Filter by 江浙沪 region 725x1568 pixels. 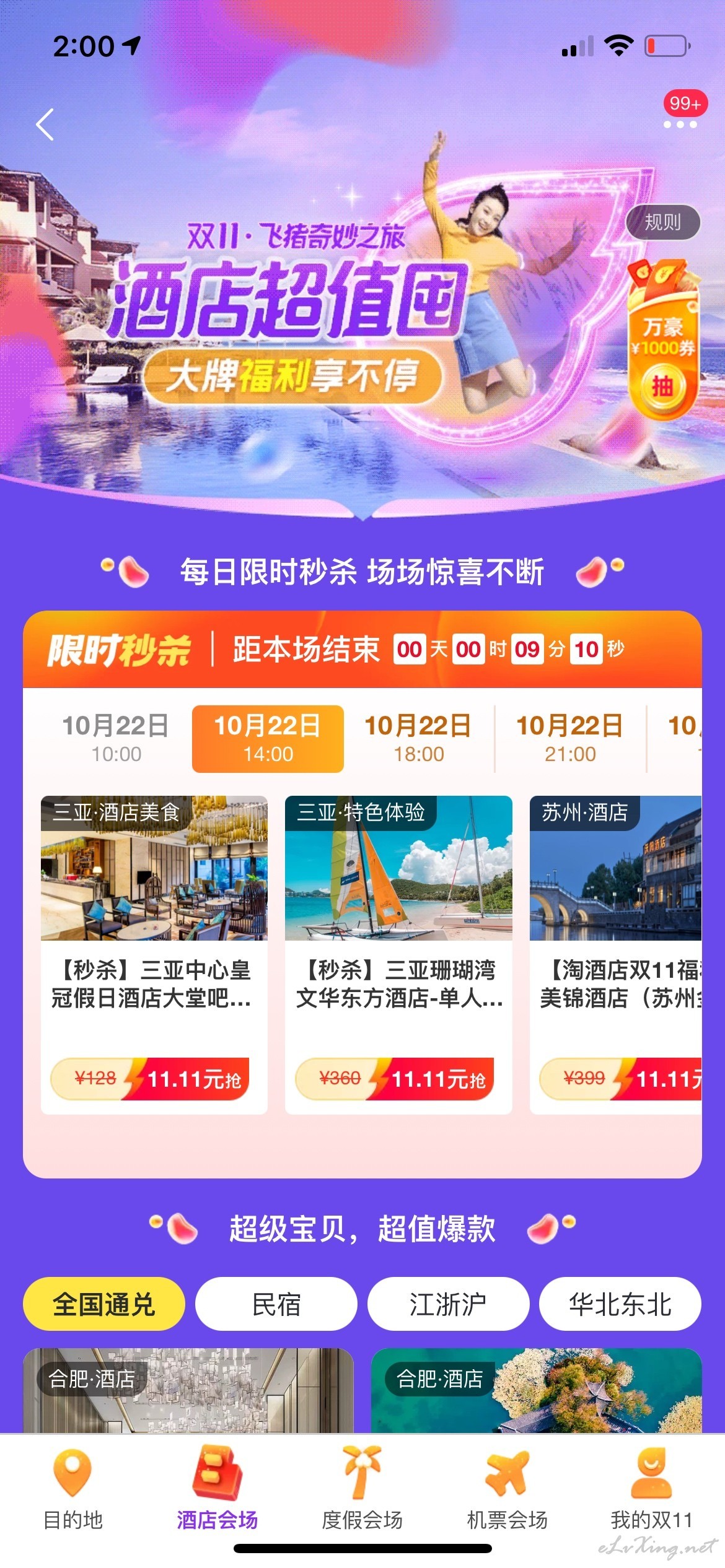[448, 1304]
